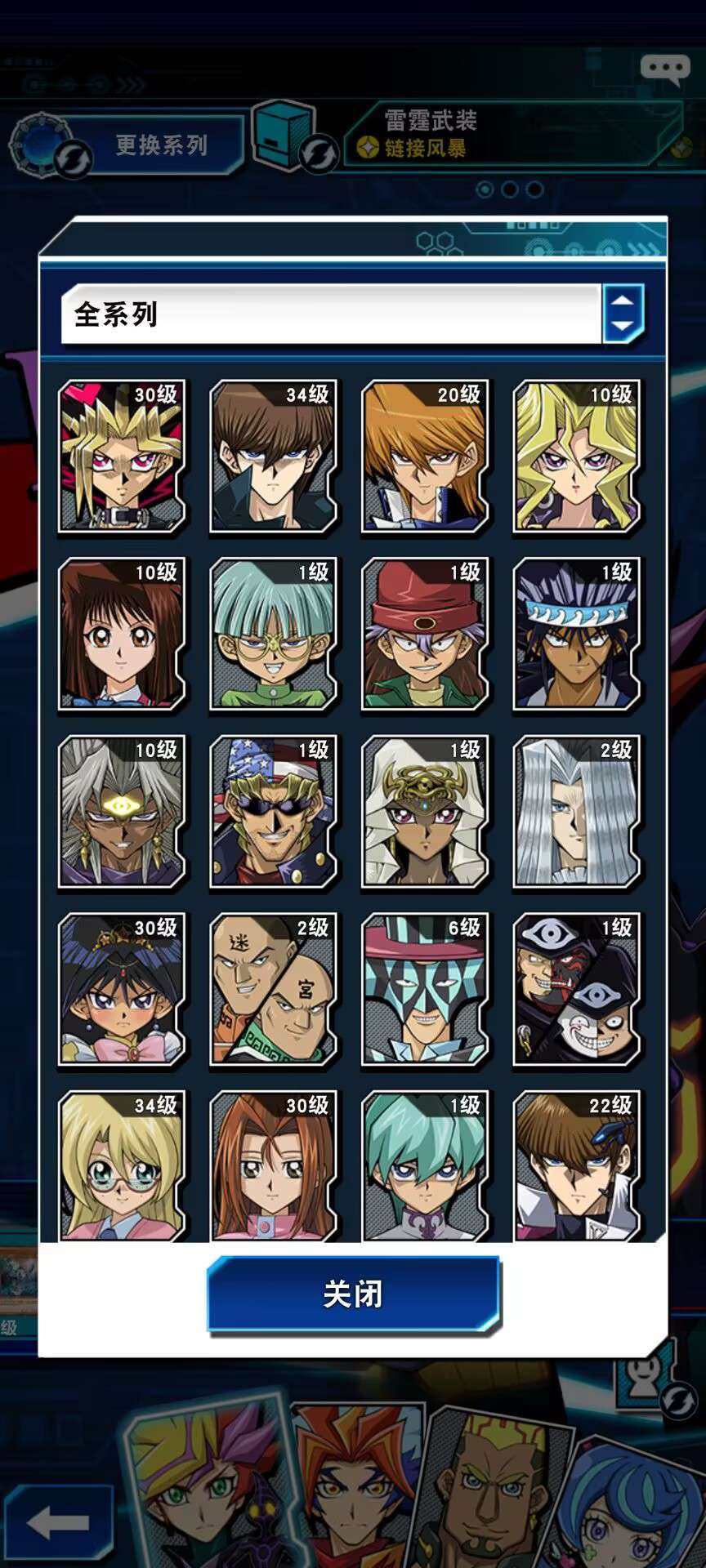Select the teal-haired glasses character
The image size is (706, 1568).
tap(274, 634)
